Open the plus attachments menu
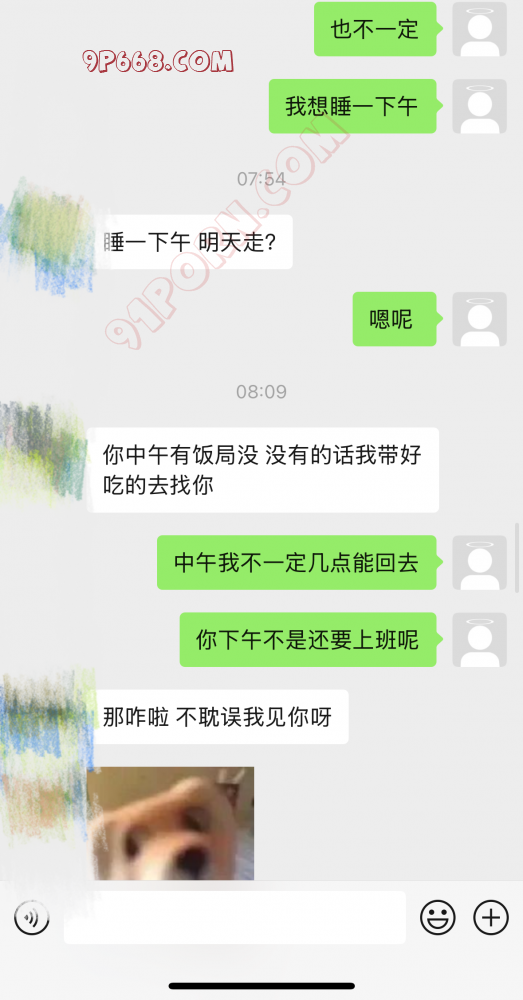Viewport: 523px width, 1000px height. tap(490, 918)
